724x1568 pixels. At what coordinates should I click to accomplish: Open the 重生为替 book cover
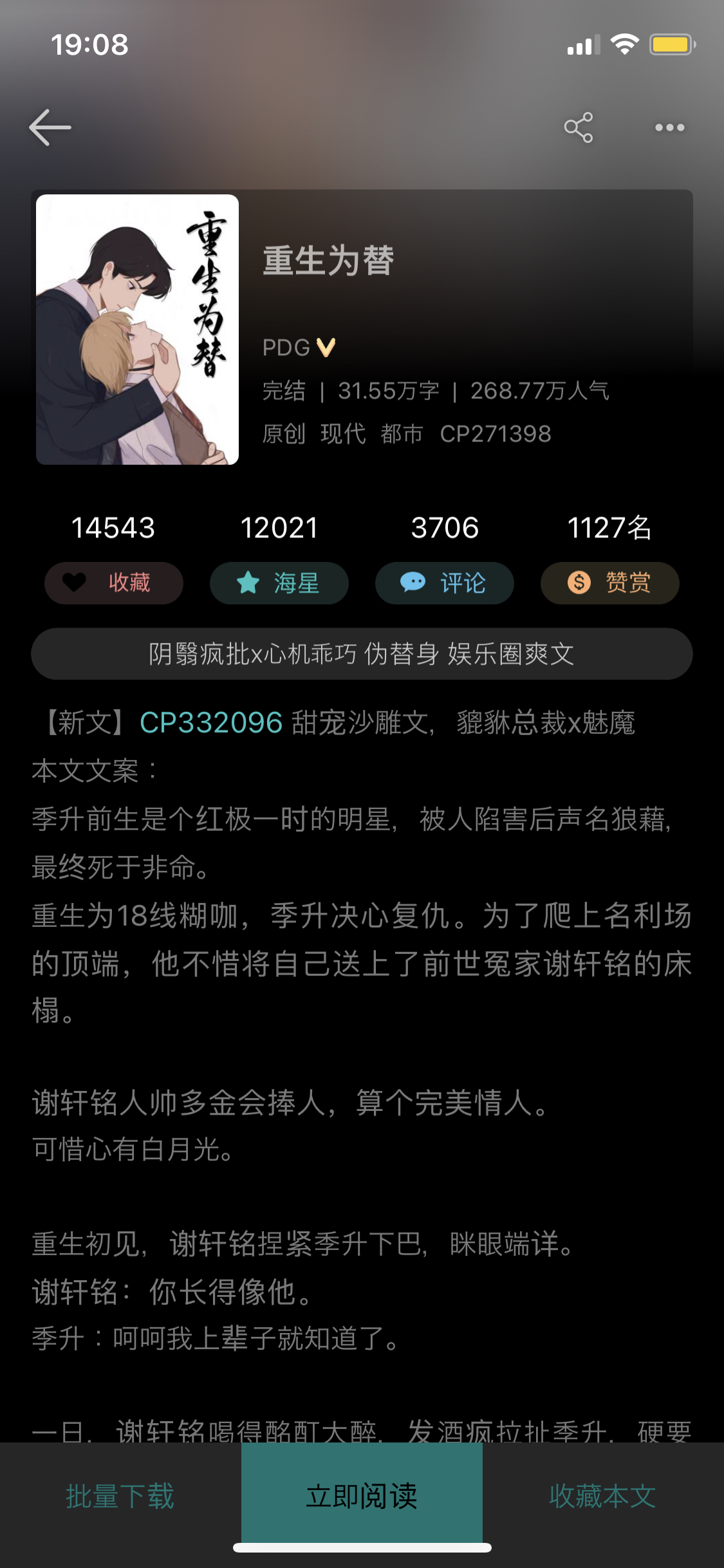point(137,330)
